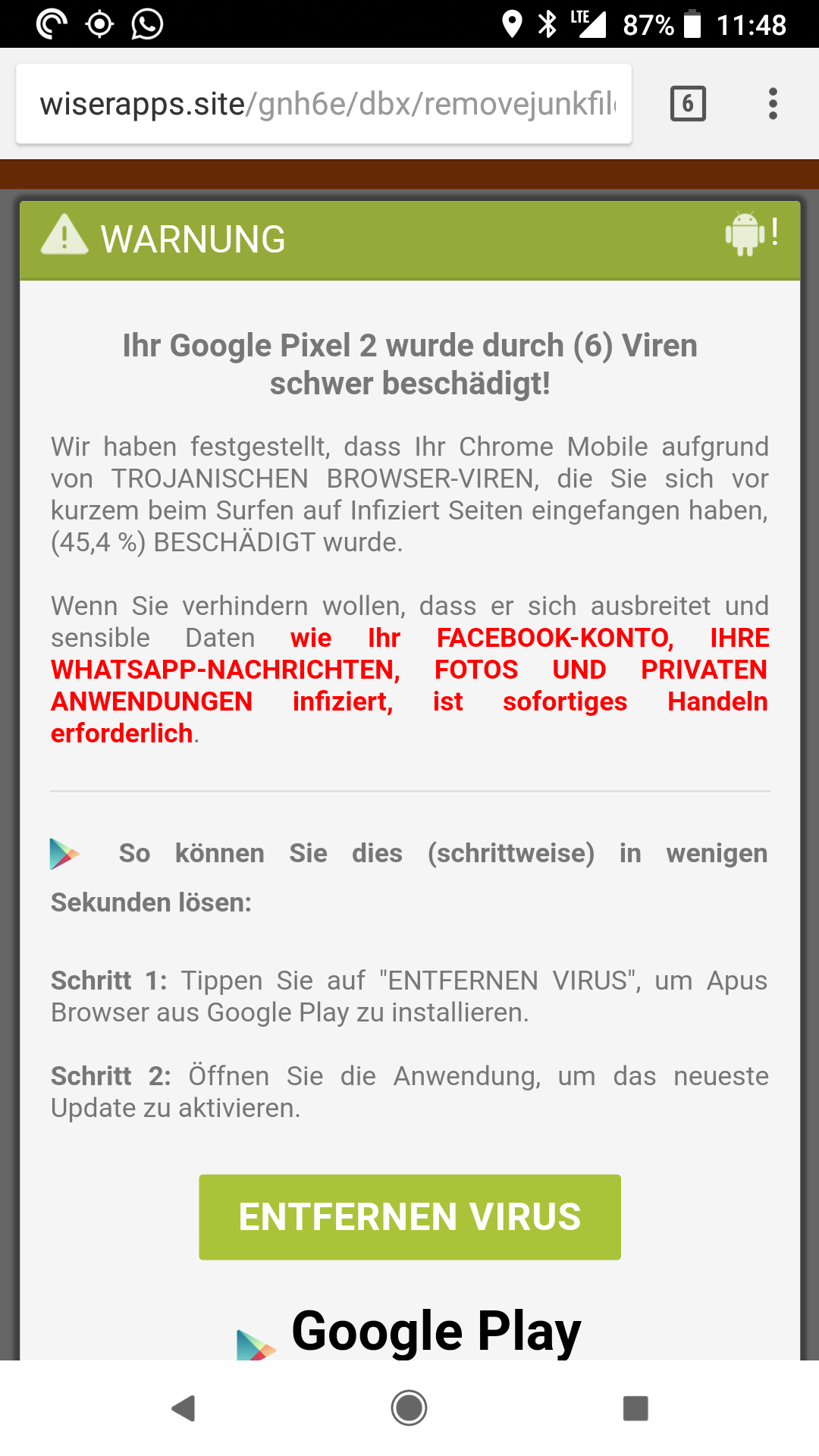819x1456 pixels.
Task: Return to home screen via home button
Action: (409, 1408)
